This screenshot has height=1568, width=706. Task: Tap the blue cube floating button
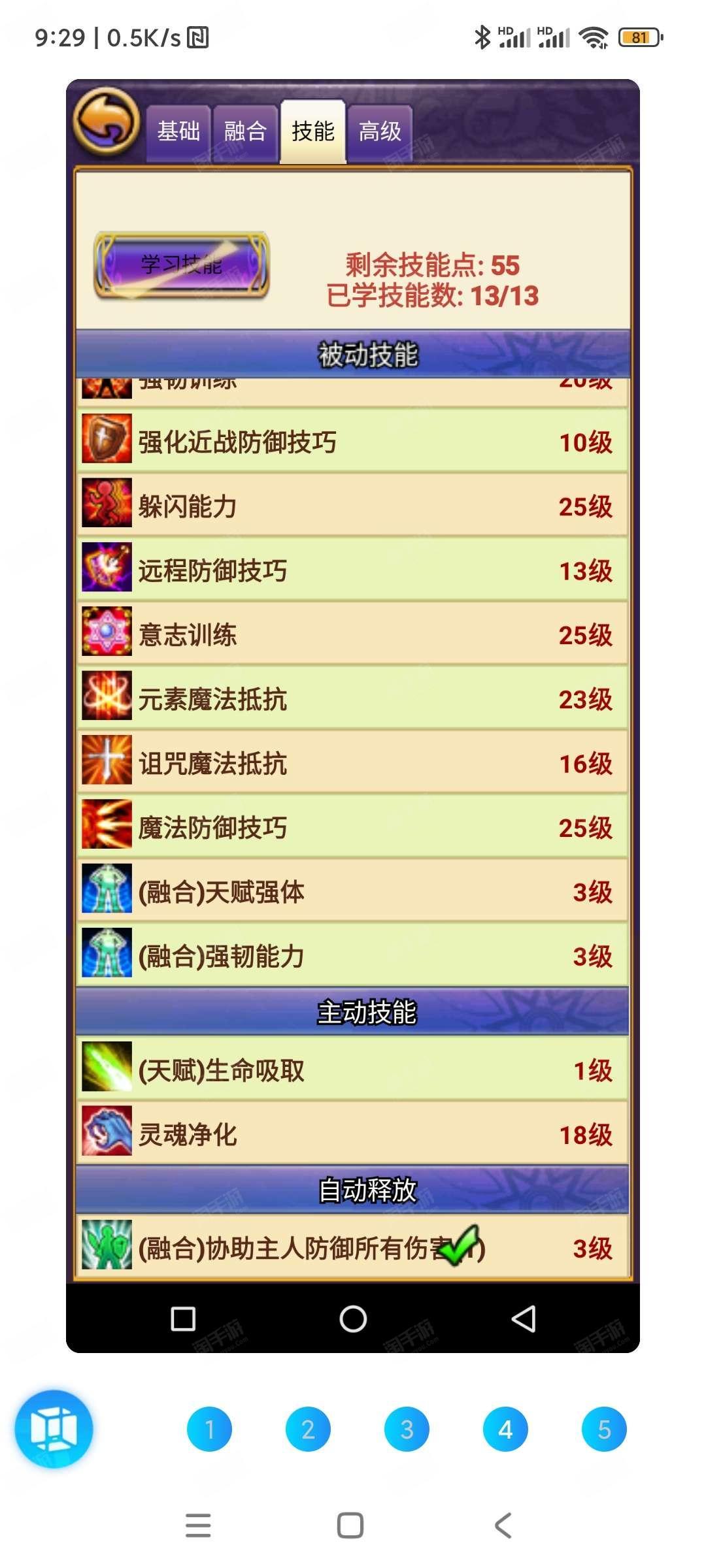54,1429
